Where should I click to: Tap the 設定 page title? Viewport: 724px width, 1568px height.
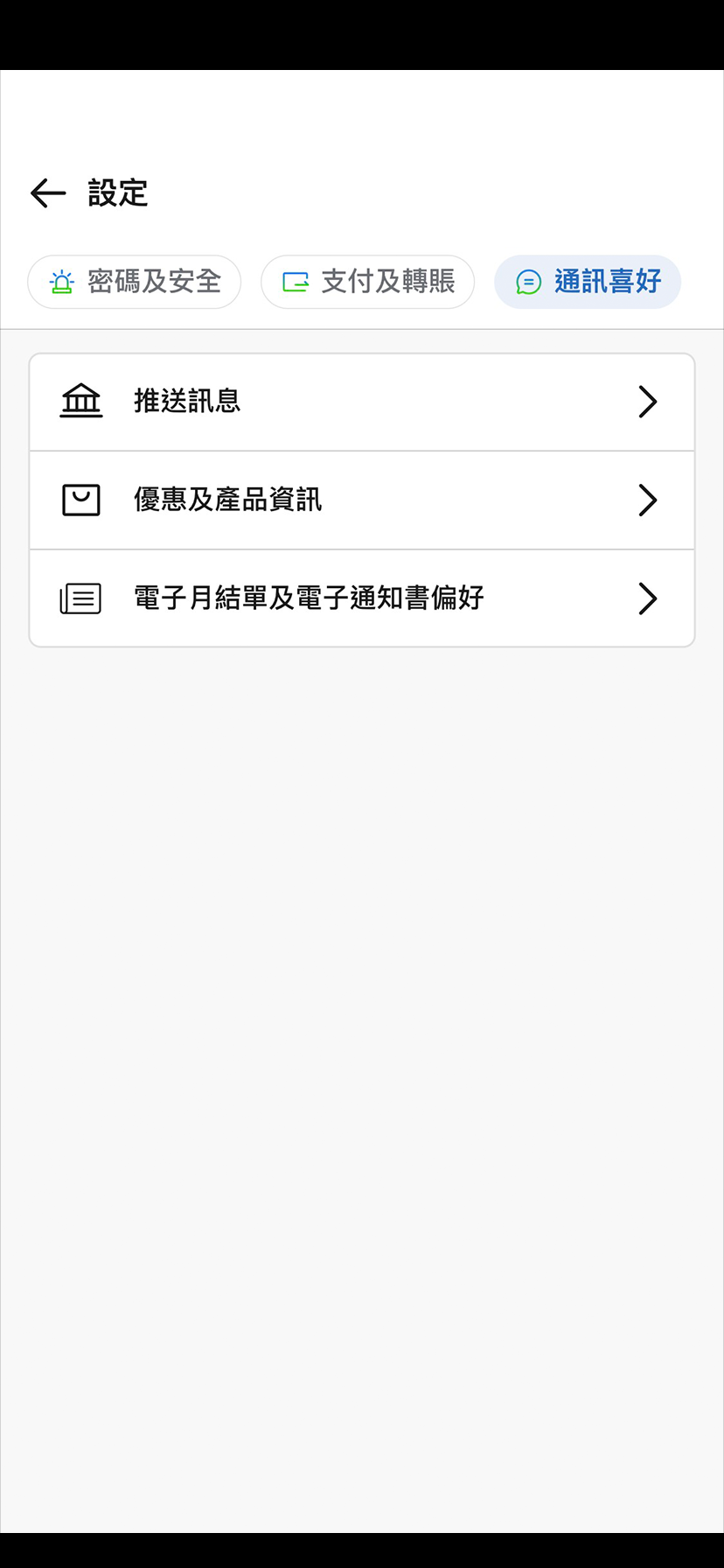(x=117, y=192)
